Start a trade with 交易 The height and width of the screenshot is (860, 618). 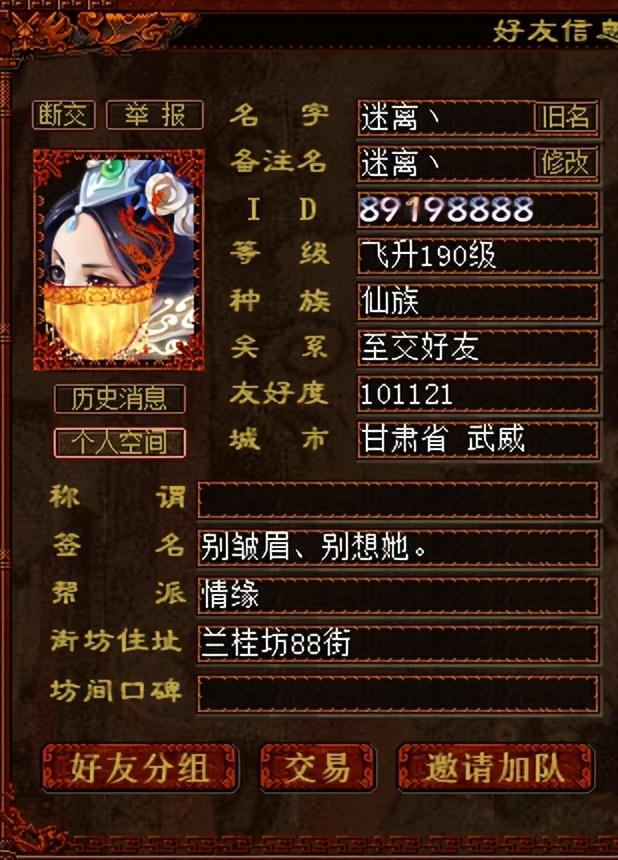pyautogui.click(x=317, y=768)
